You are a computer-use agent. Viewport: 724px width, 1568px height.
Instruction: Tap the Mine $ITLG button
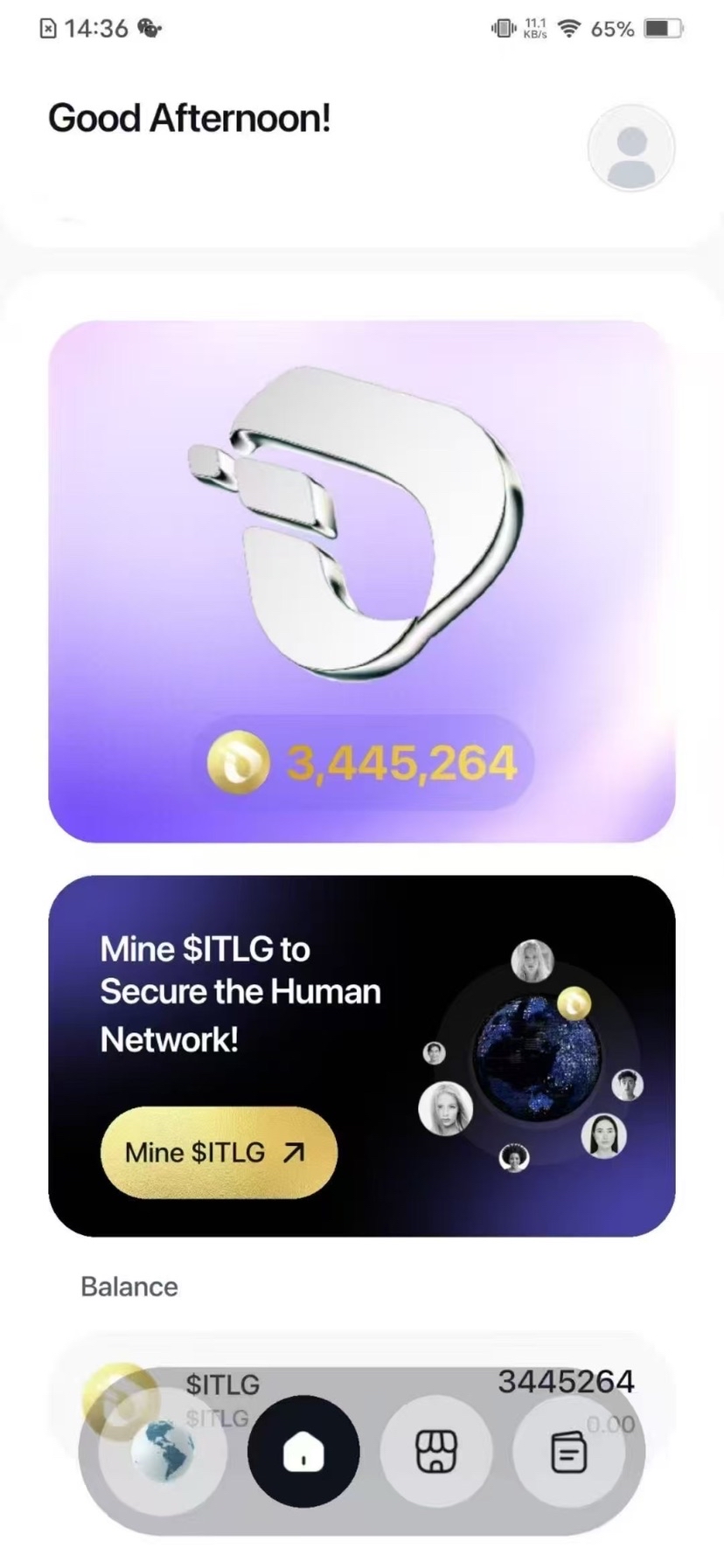click(x=219, y=1152)
